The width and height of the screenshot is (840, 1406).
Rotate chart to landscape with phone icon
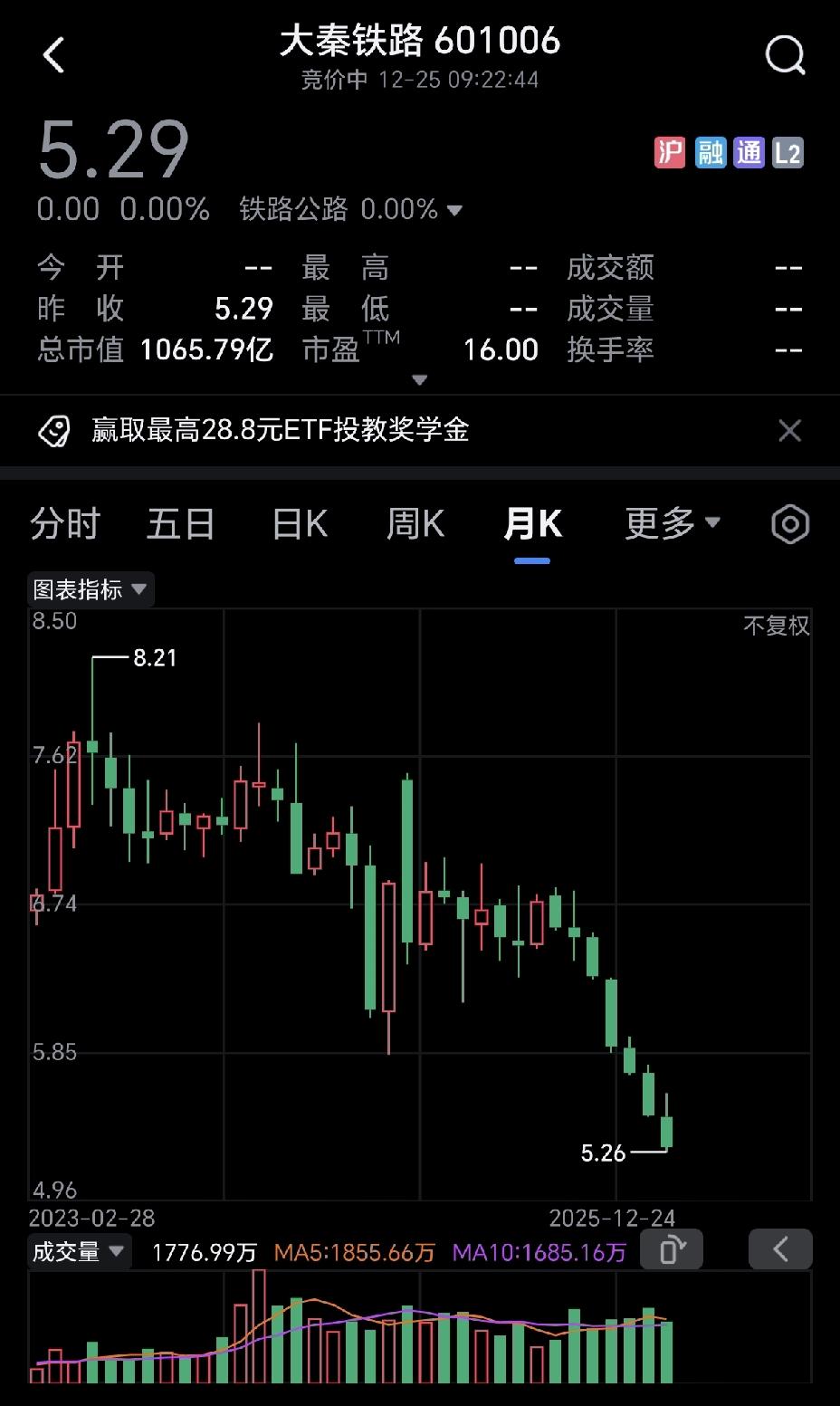[672, 1249]
